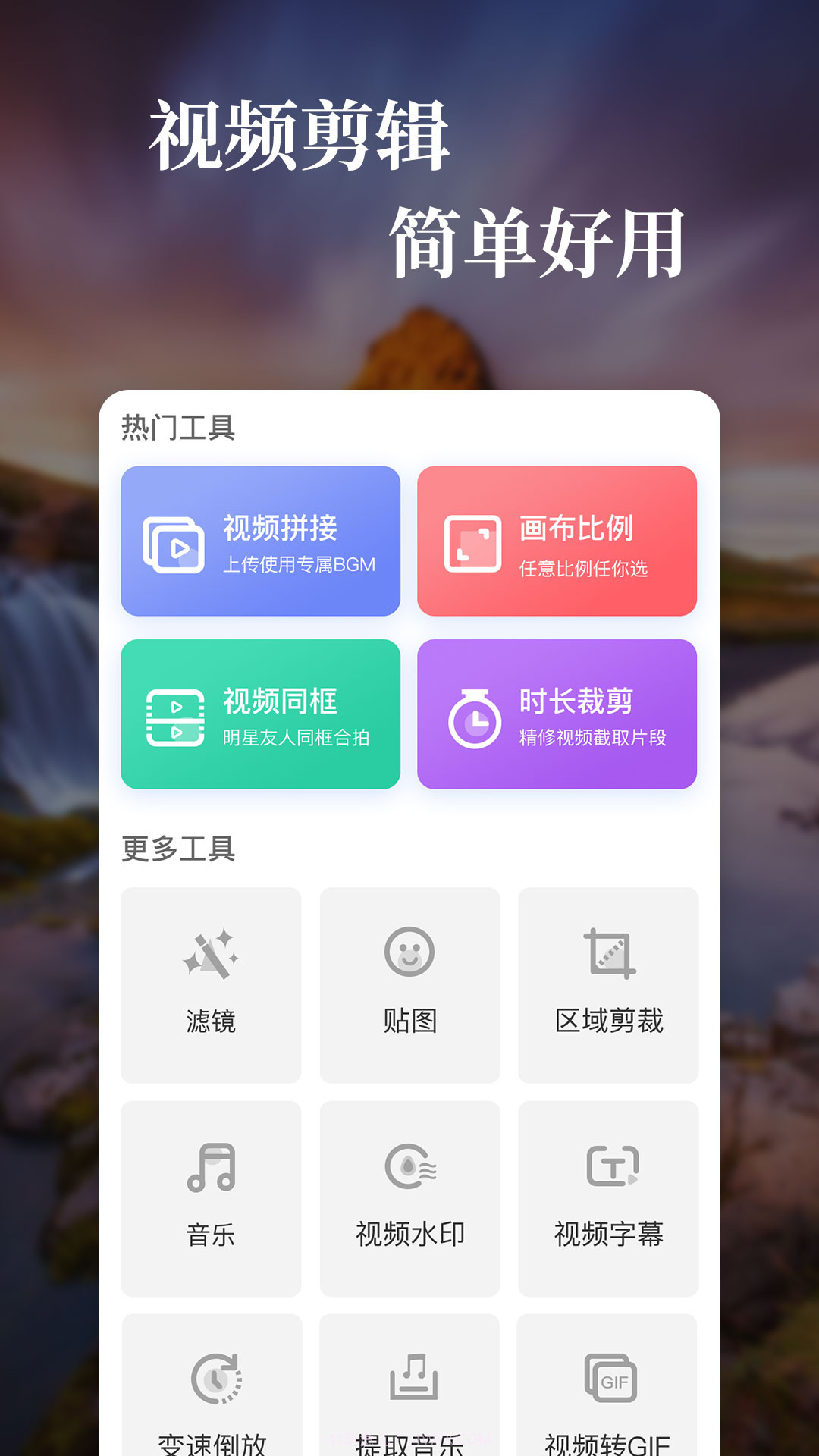Click the 热门工具 section header
This screenshot has width=819, height=1456.
(x=176, y=427)
